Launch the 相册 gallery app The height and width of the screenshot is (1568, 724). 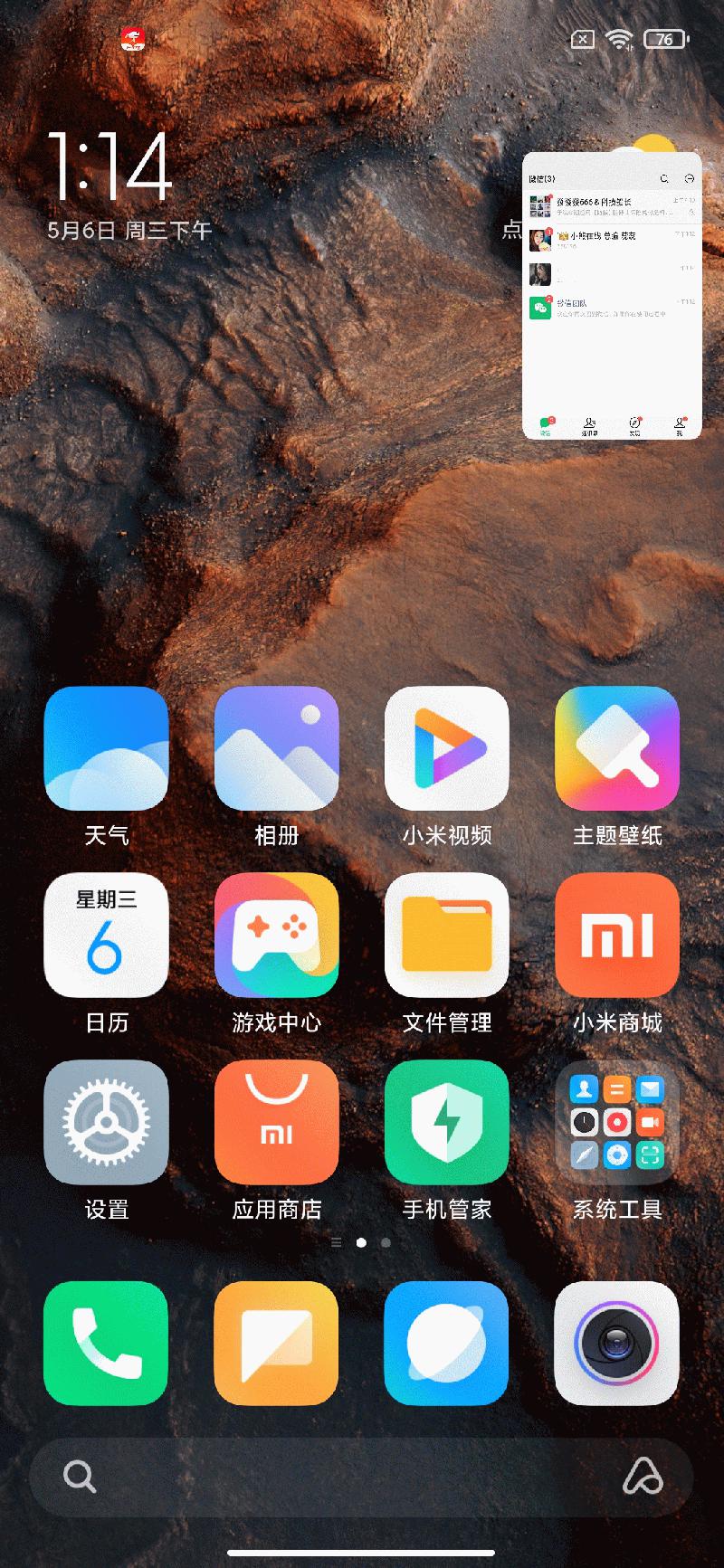point(276,748)
